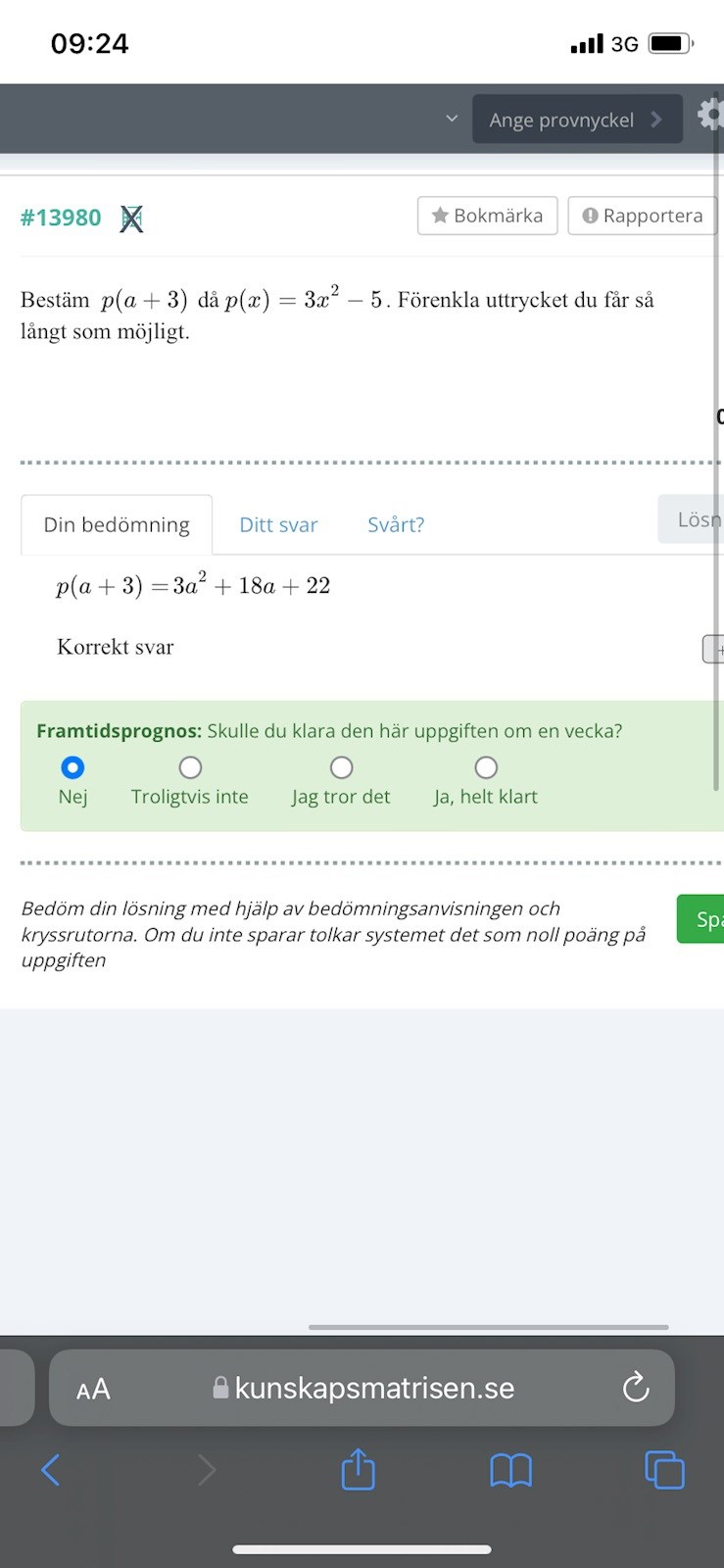Report the exercise via Rapportera

(x=642, y=216)
